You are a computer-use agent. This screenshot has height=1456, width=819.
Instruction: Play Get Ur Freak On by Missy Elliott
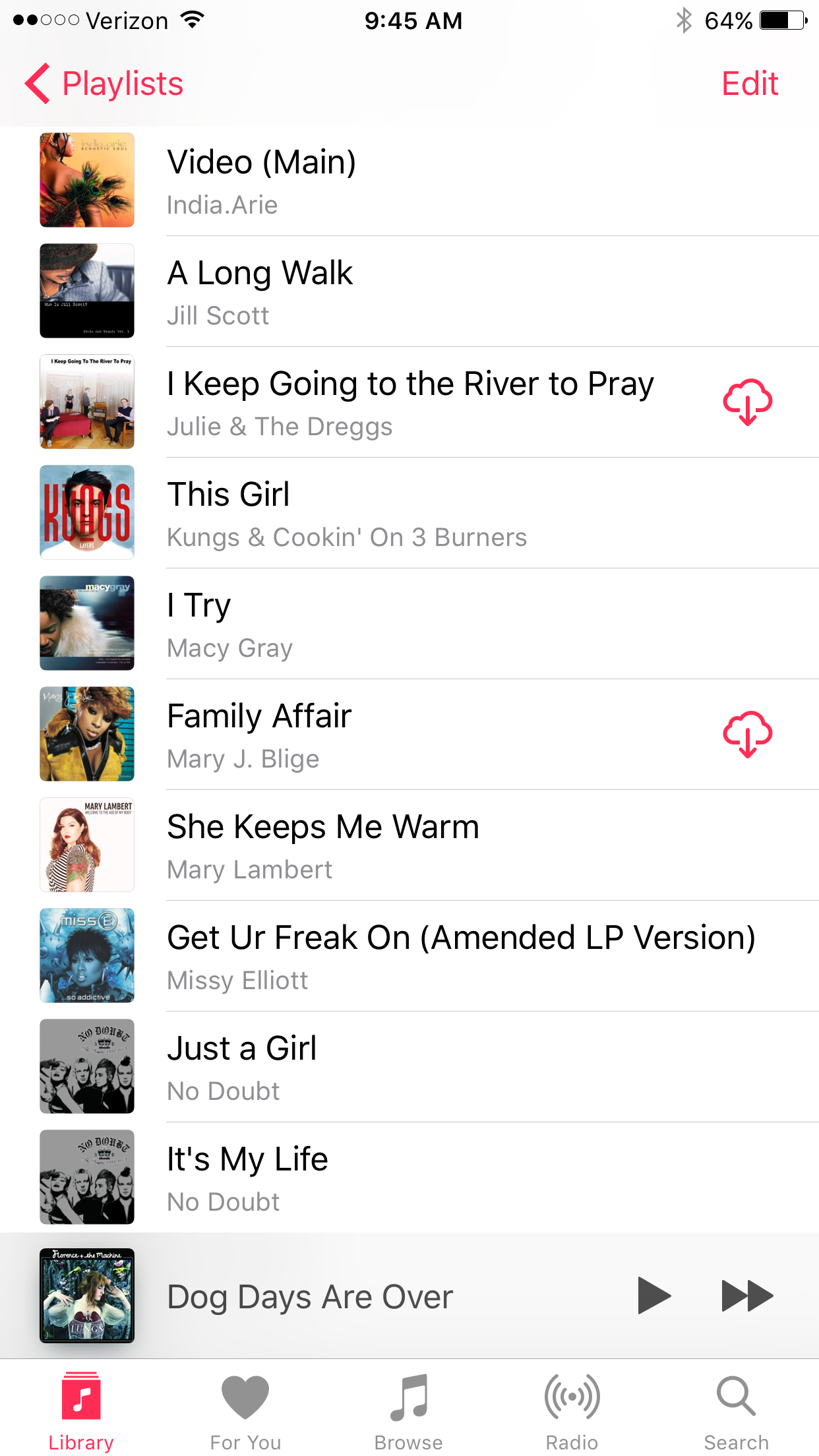(396, 956)
